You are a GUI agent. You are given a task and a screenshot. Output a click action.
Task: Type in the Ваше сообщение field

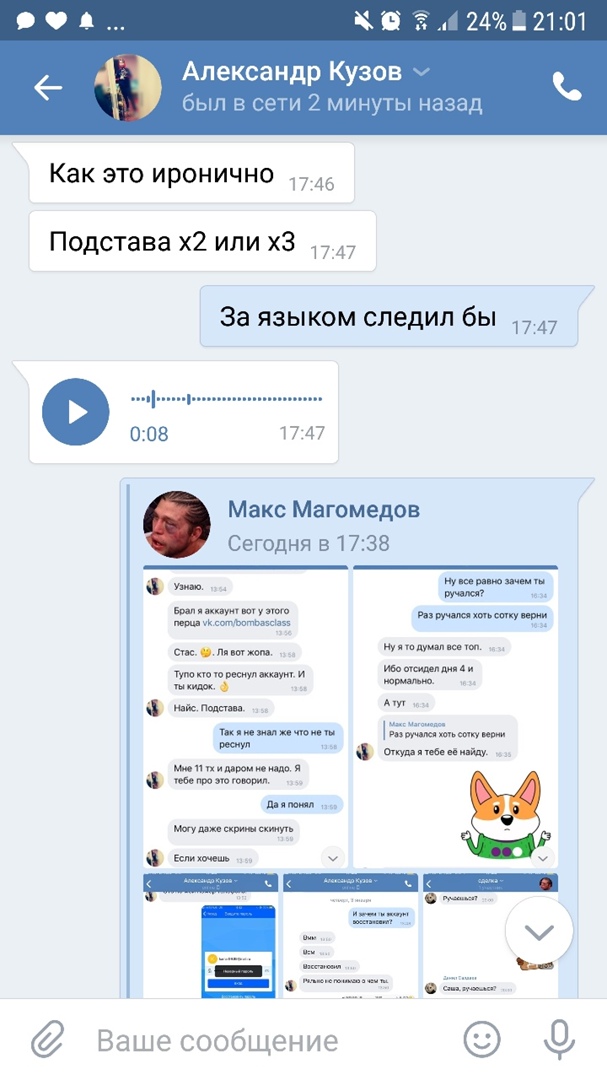point(260,1040)
